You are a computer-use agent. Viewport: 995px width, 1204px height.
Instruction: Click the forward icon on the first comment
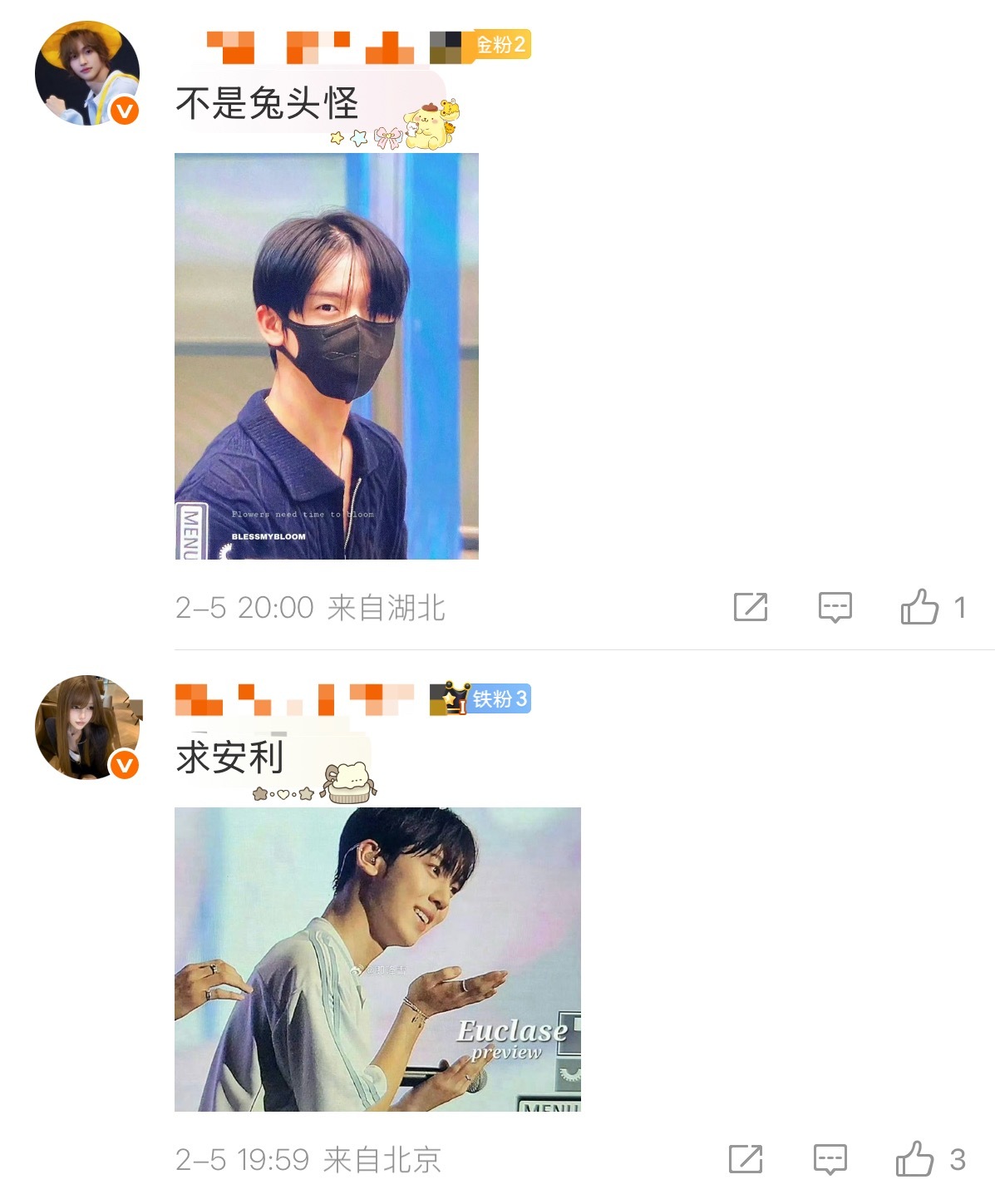click(751, 606)
